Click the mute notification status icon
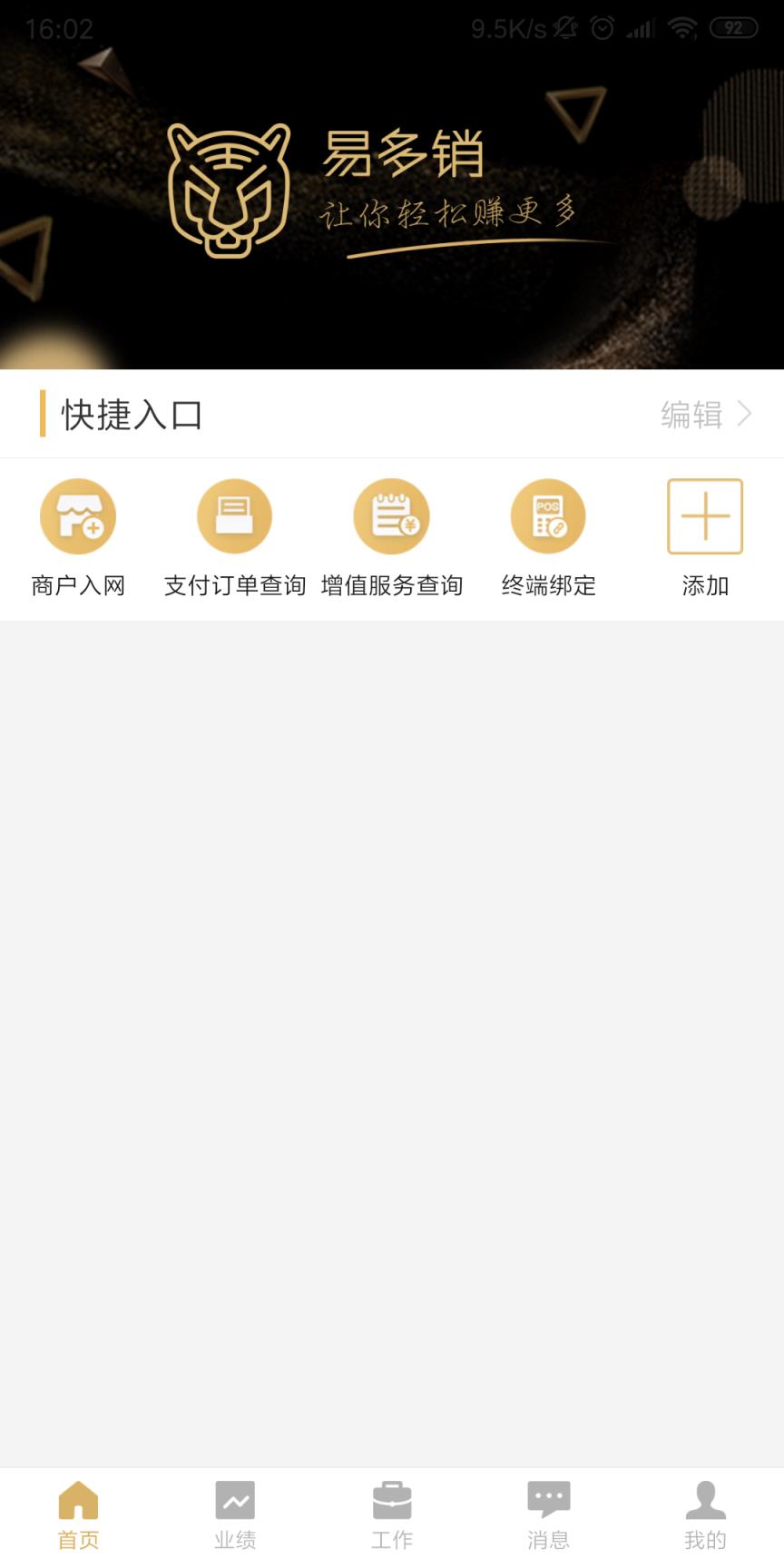The width and height of the screenshot is (784, 1568). 564,28
